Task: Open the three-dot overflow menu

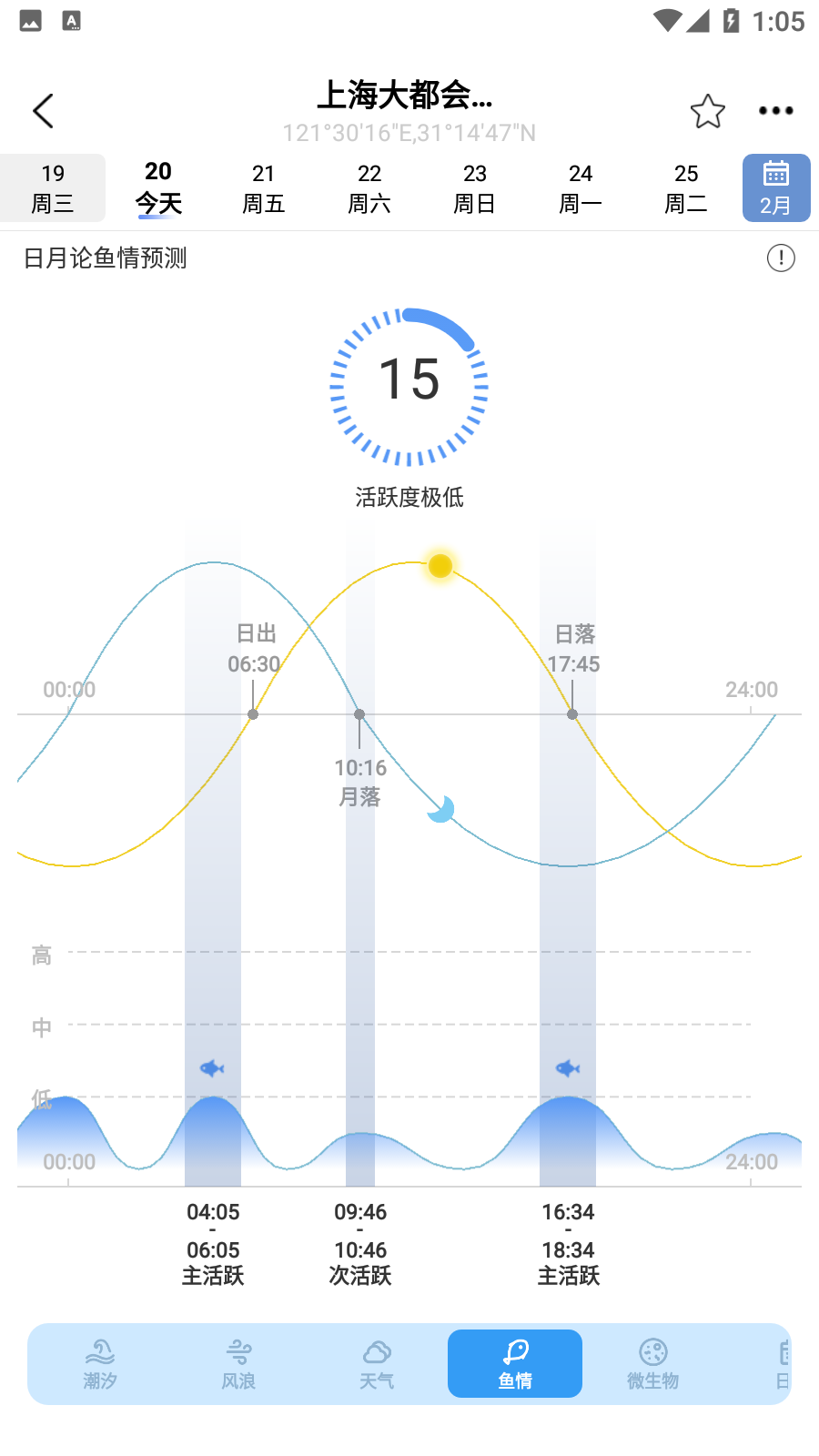Action: (x=775, y=111)
